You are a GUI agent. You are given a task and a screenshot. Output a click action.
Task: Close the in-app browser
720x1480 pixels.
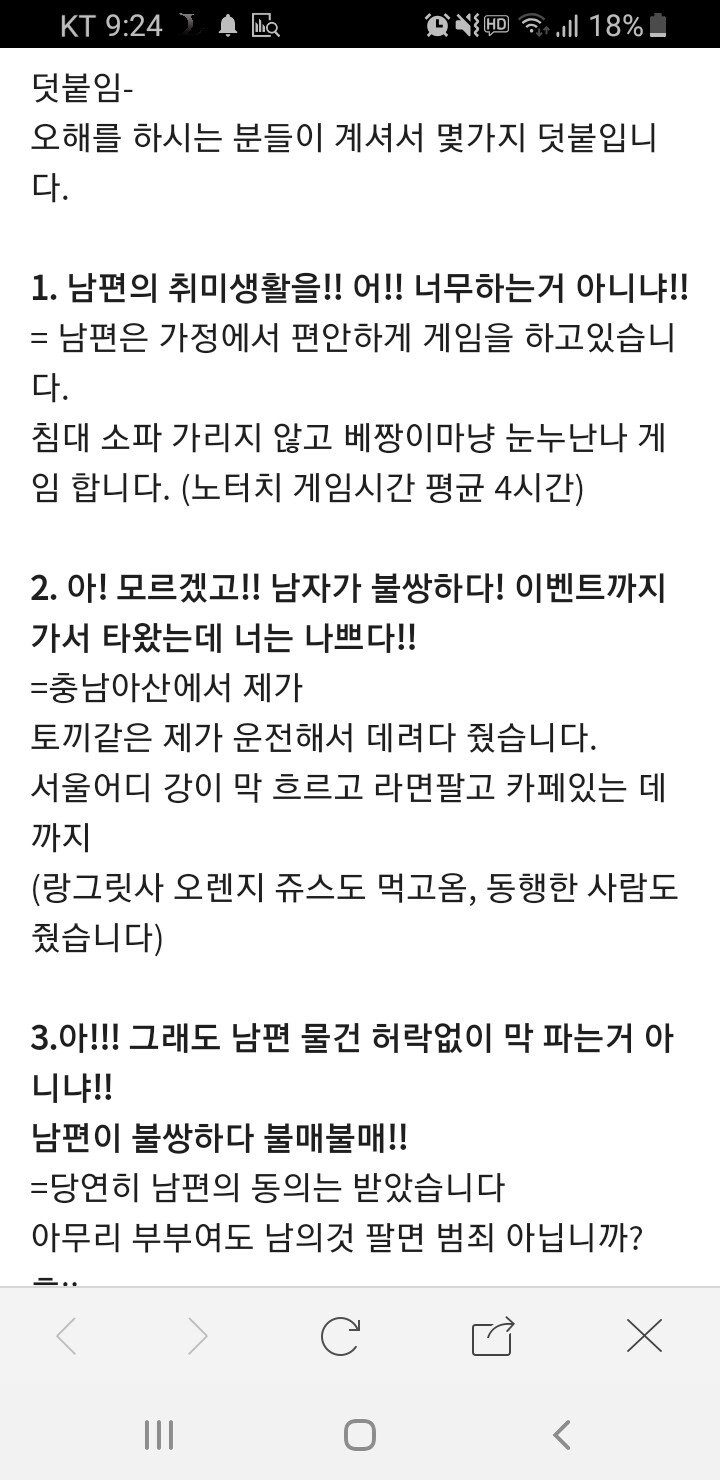point(644,1336)
